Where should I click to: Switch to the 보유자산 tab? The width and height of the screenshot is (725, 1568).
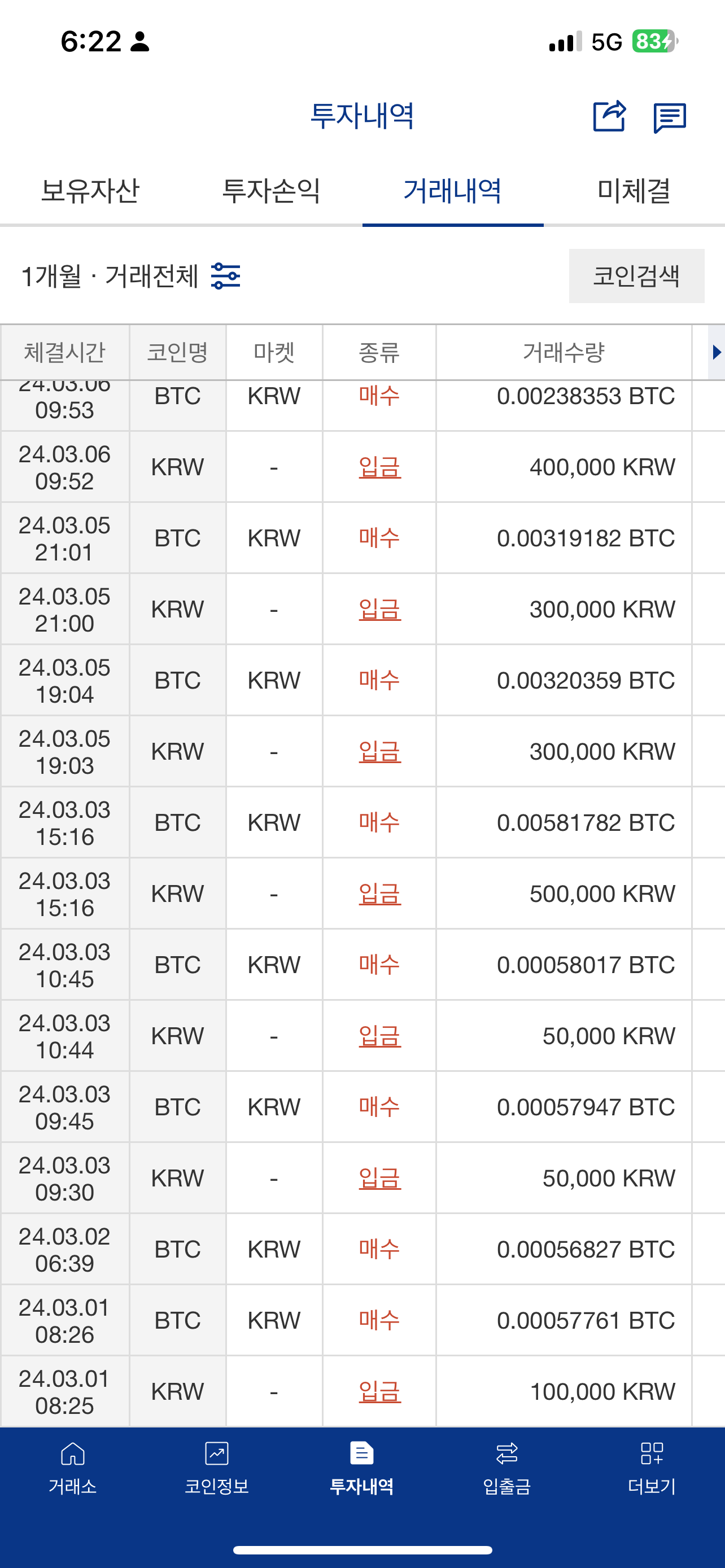(x=90, y=191)
